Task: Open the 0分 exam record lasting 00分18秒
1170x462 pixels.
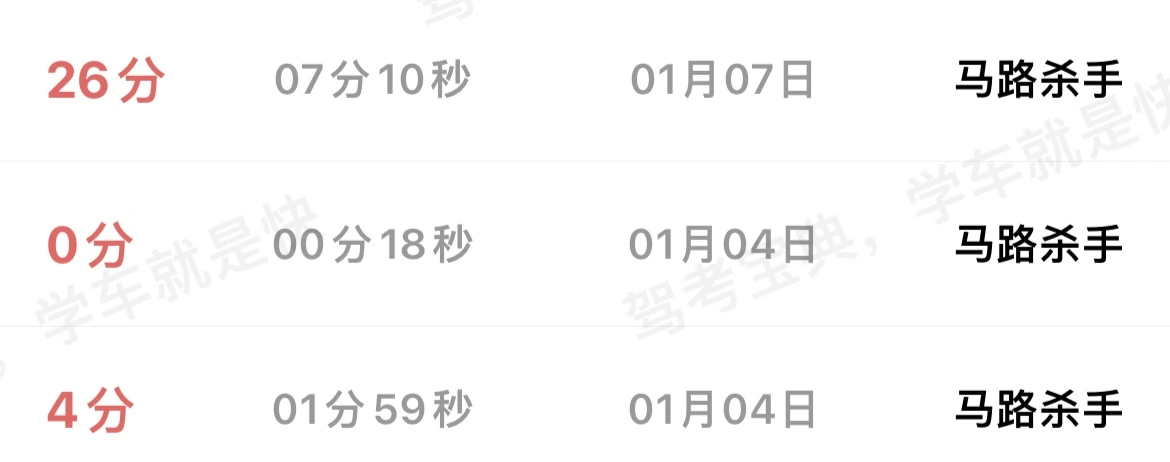Action: [x=585, y=245]
